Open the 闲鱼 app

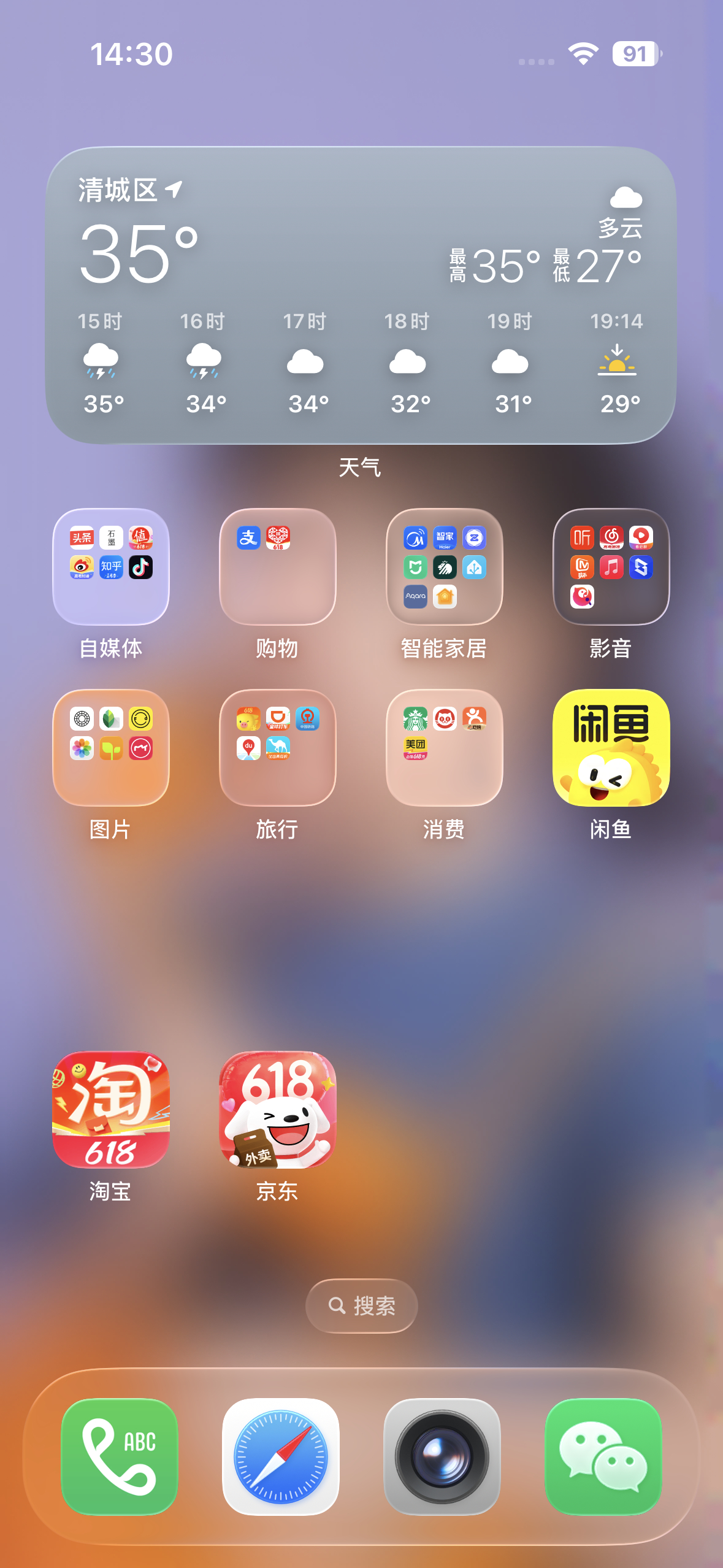(610, 746)
